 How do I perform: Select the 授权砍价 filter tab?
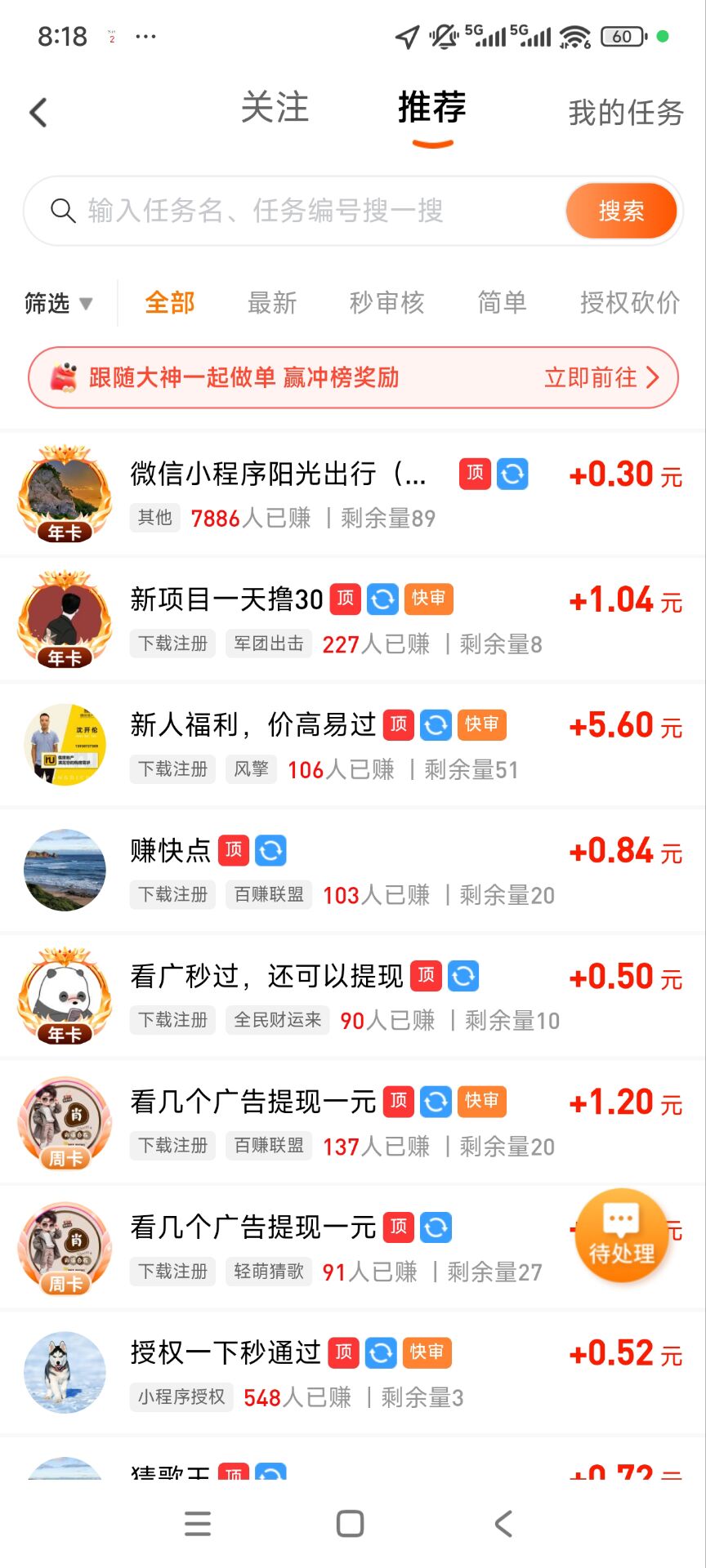point(629,303)
